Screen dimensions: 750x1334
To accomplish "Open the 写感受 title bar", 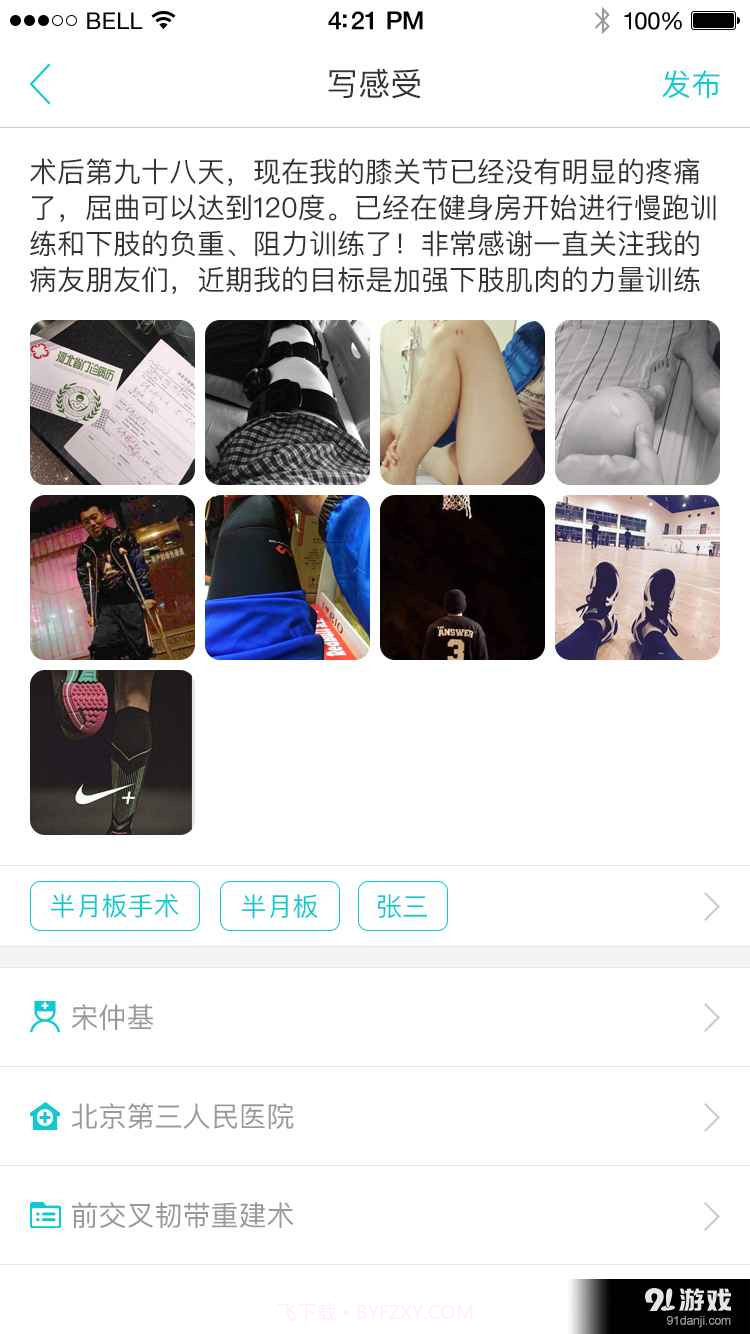I will pyautogui.click(x=375, y=86).
